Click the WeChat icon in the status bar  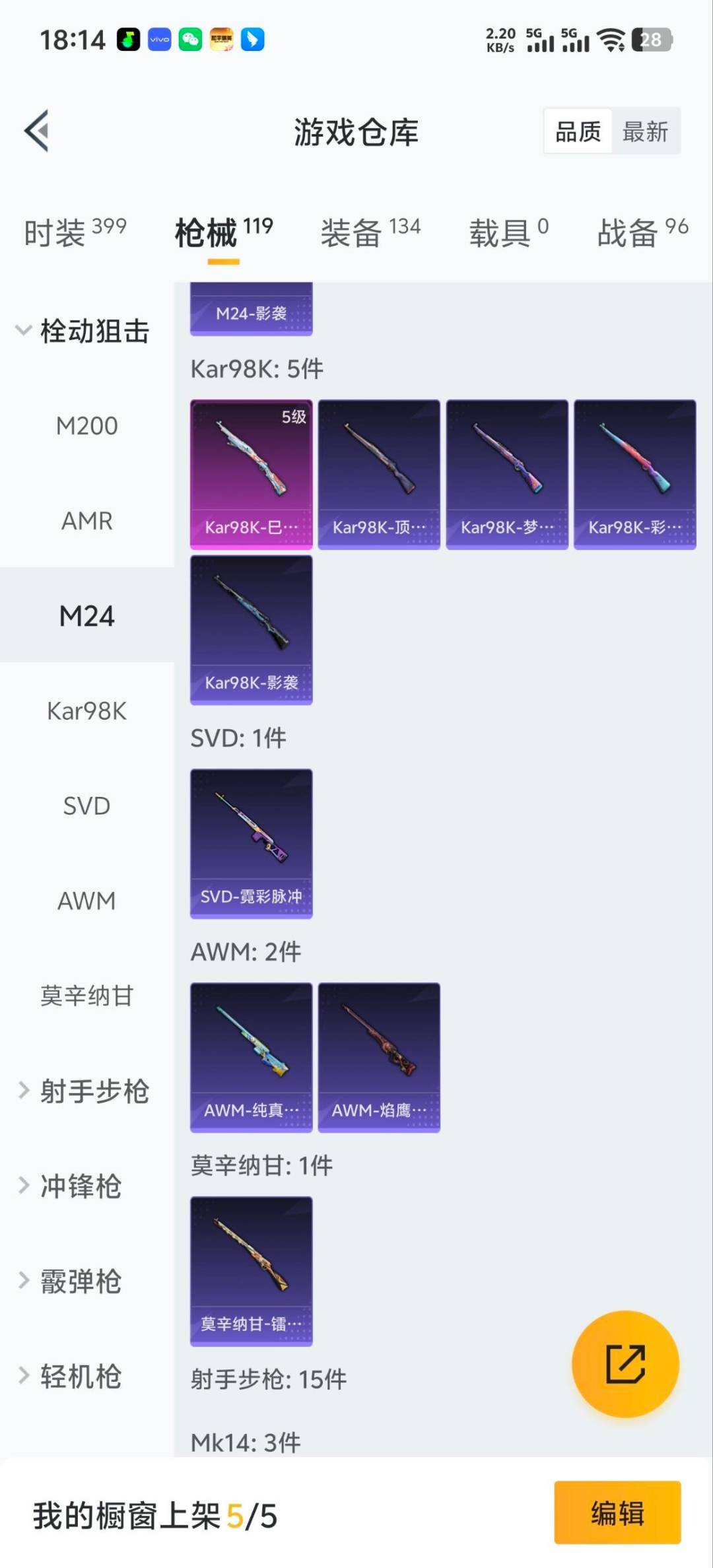(191, 40)
